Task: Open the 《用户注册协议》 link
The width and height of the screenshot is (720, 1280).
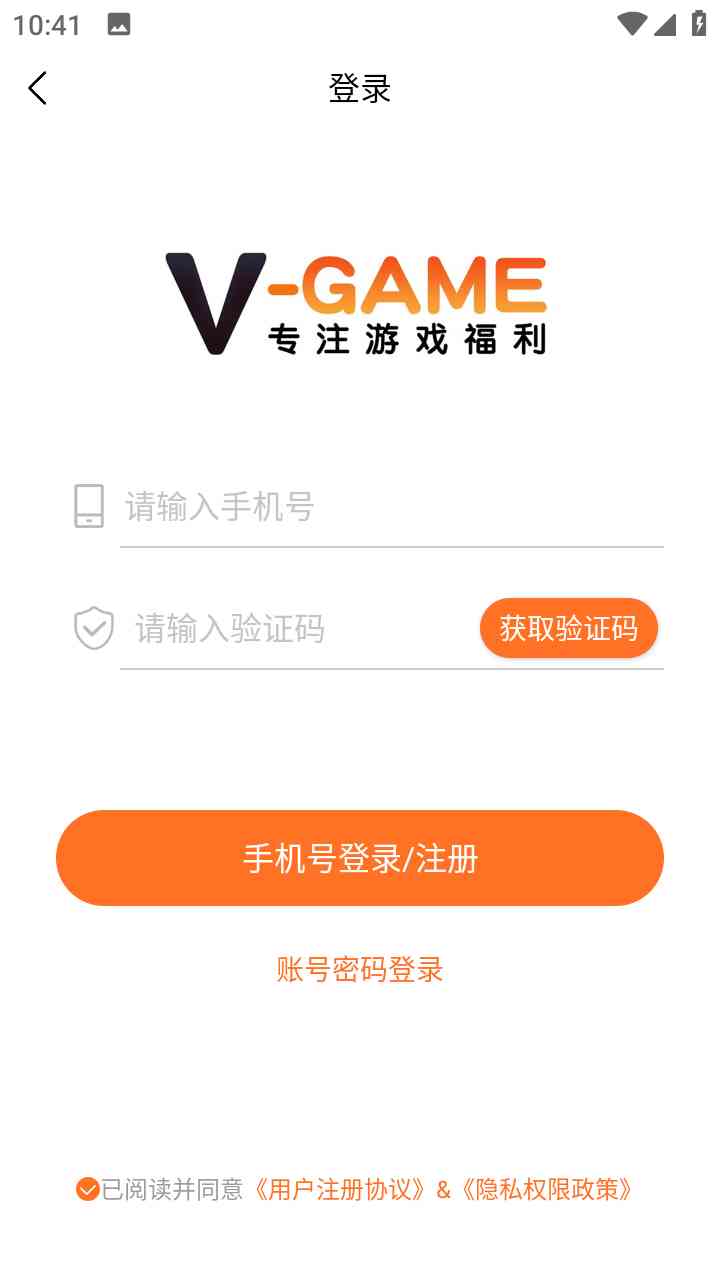Action: [341, 1189]
